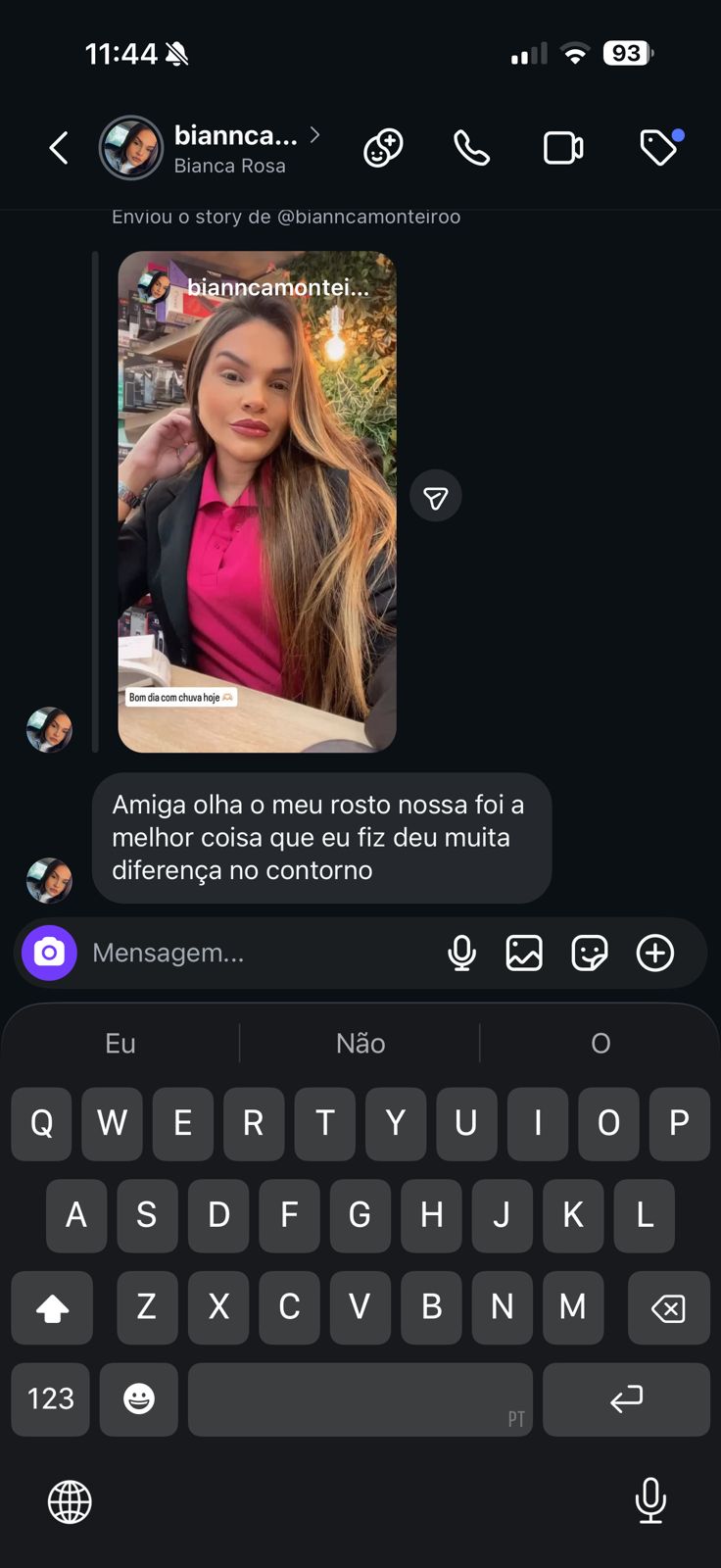Switch keyboard to numbers with 123
Viewport: 721px width, 1568px height.
[51, 1398]
